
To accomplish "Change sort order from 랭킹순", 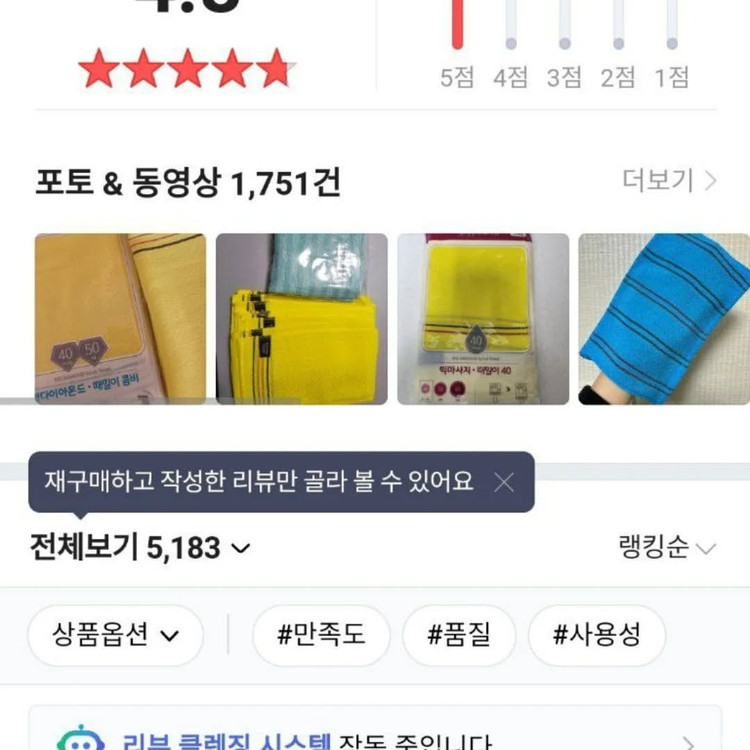I will point(667,548).
